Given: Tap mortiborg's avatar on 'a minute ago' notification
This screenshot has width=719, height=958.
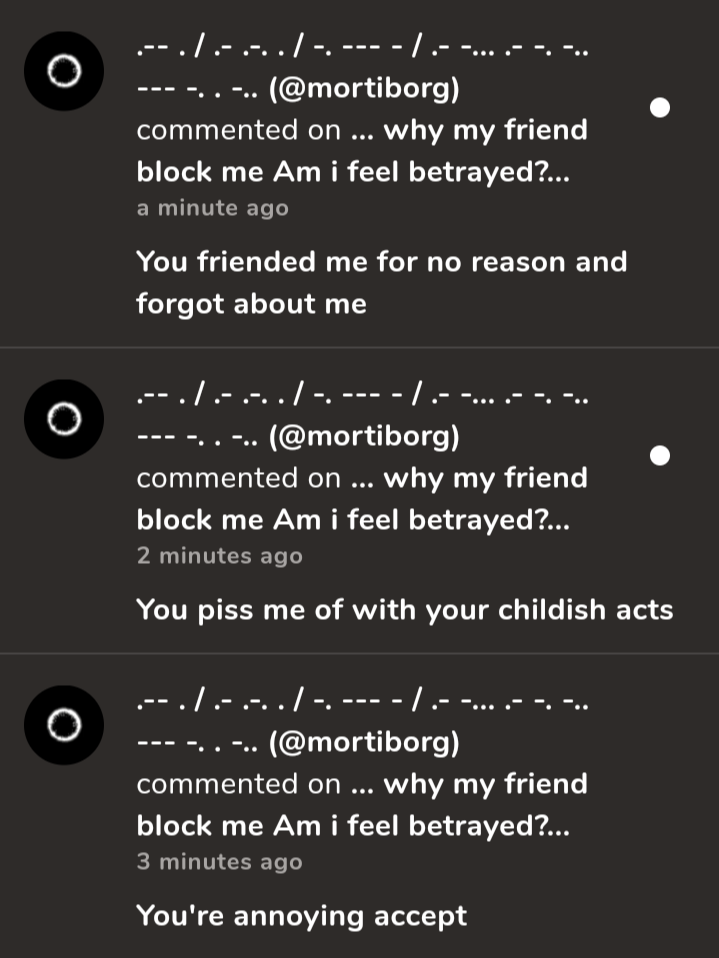Looking at the screenshot, I should [64, 71].
